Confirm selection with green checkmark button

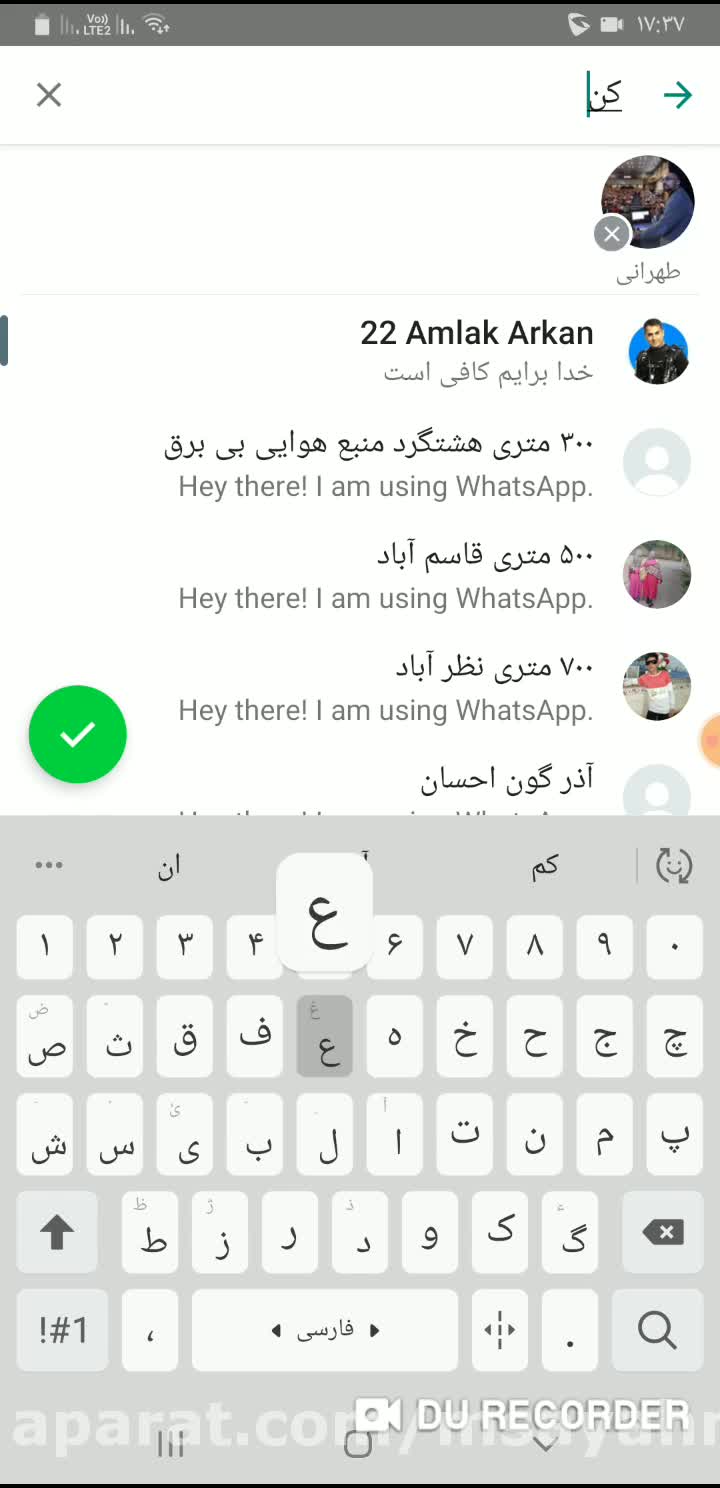point(78,735)
